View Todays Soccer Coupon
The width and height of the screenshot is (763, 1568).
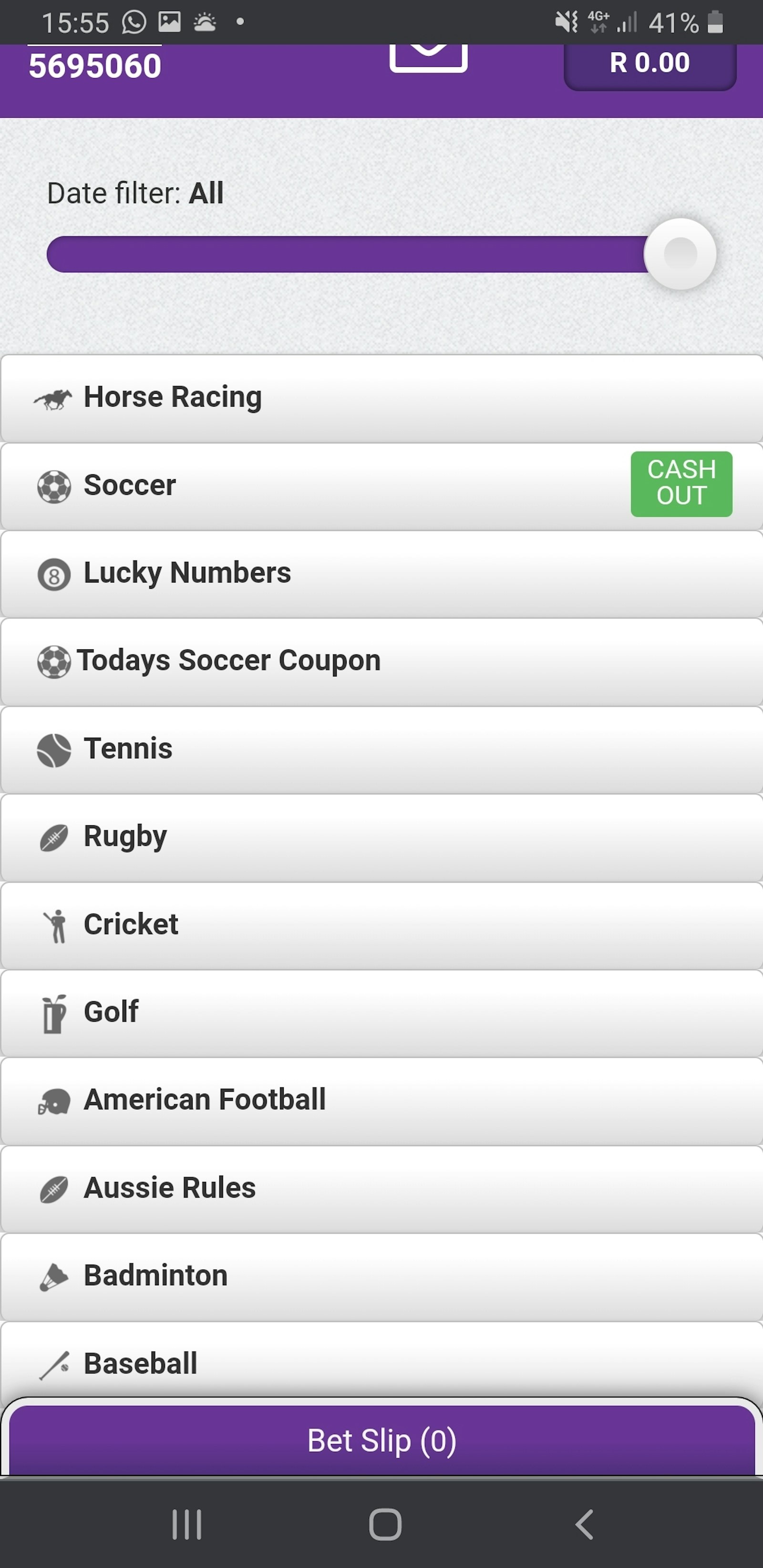pos(381,662)
